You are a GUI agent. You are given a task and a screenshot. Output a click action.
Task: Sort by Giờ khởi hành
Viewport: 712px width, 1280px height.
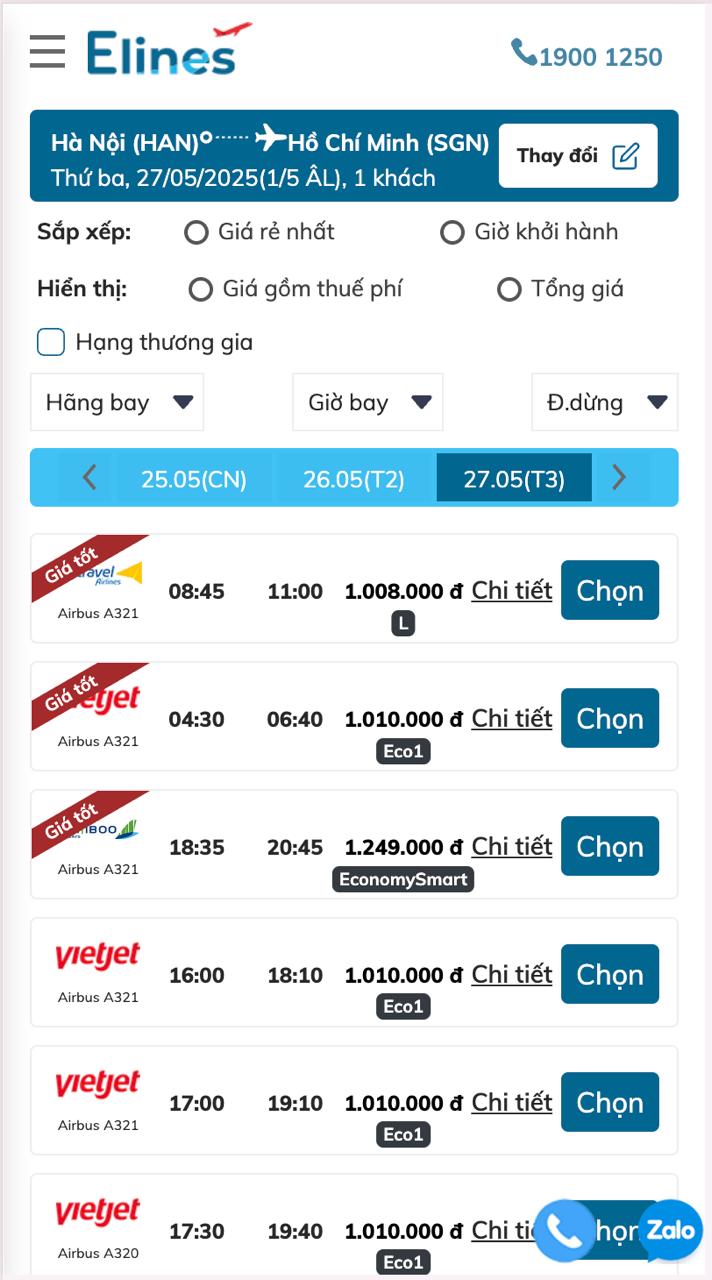coord(453,233)
